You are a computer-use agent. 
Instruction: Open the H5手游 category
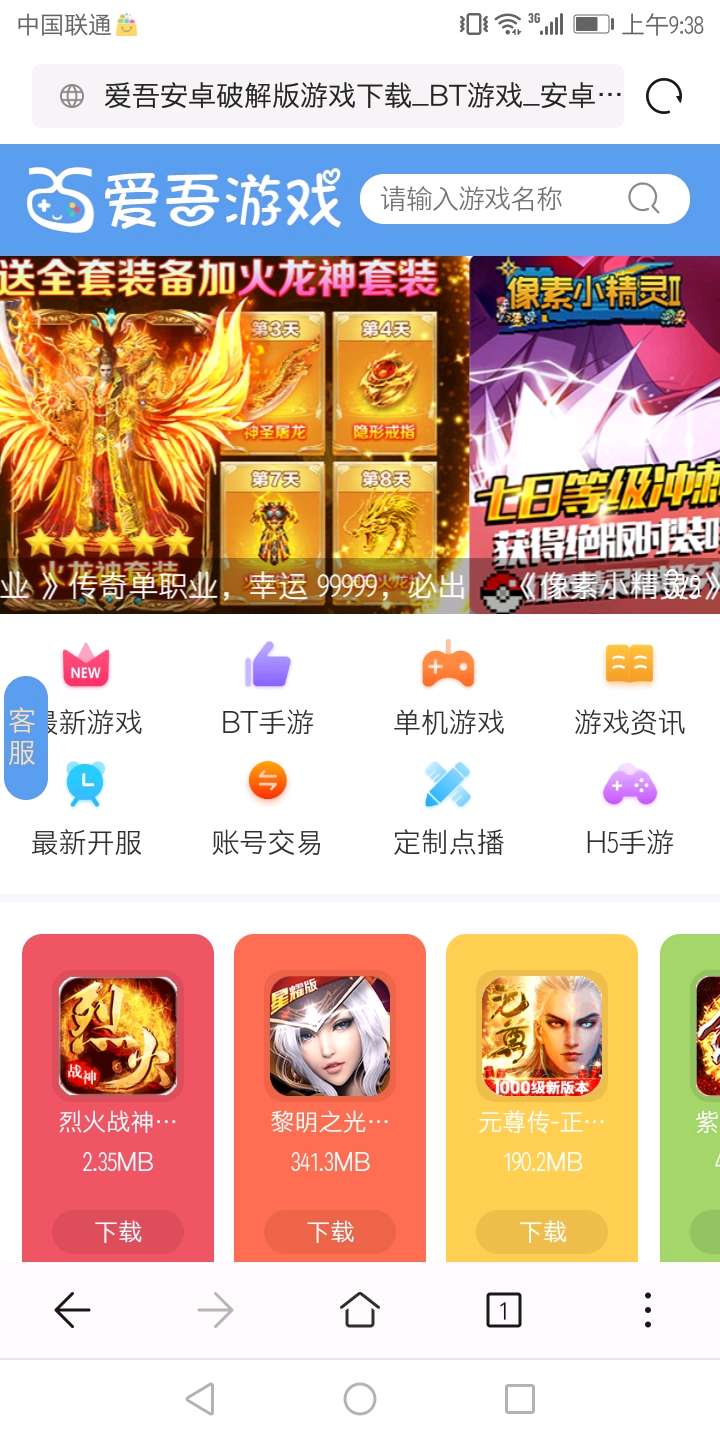tap(629, 808)
